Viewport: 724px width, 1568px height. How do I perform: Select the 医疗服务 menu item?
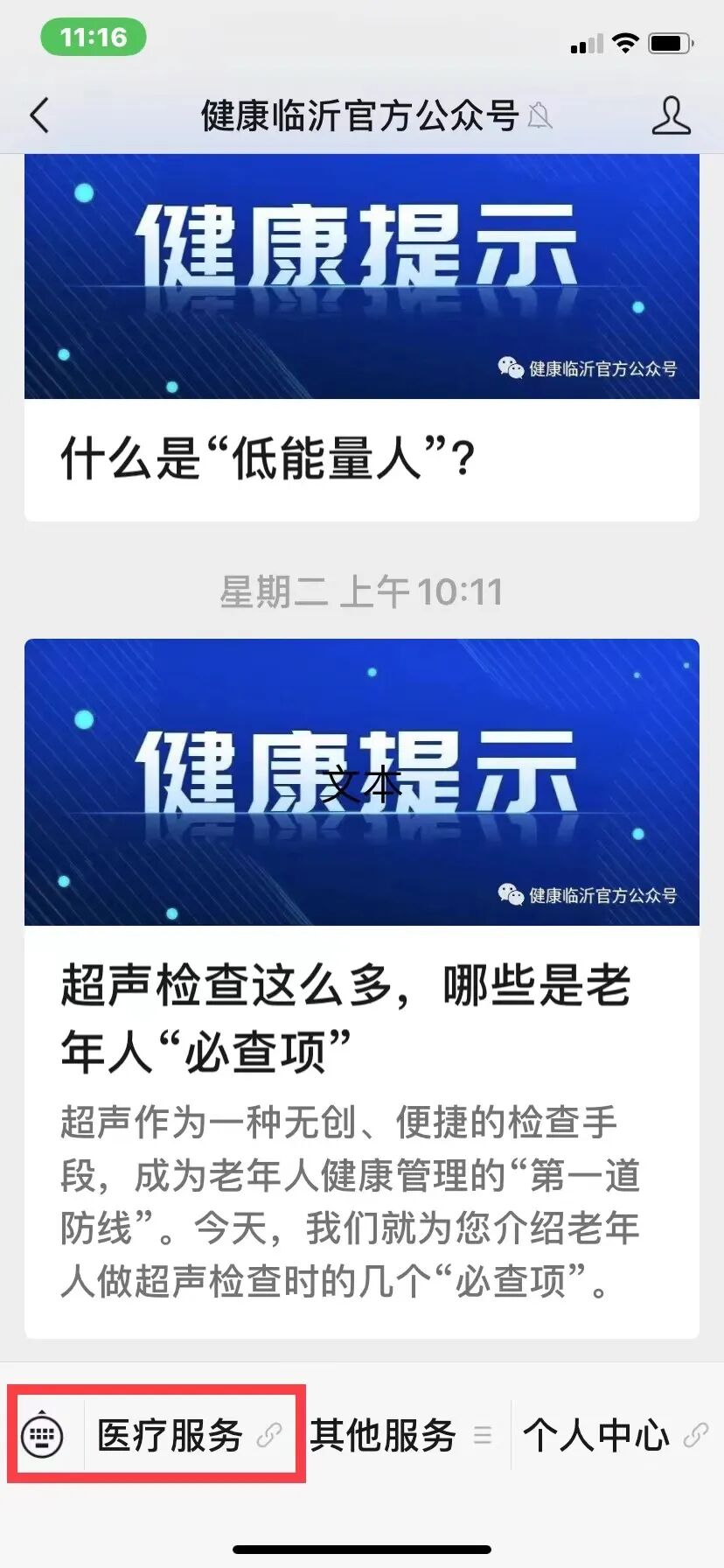171,1436
